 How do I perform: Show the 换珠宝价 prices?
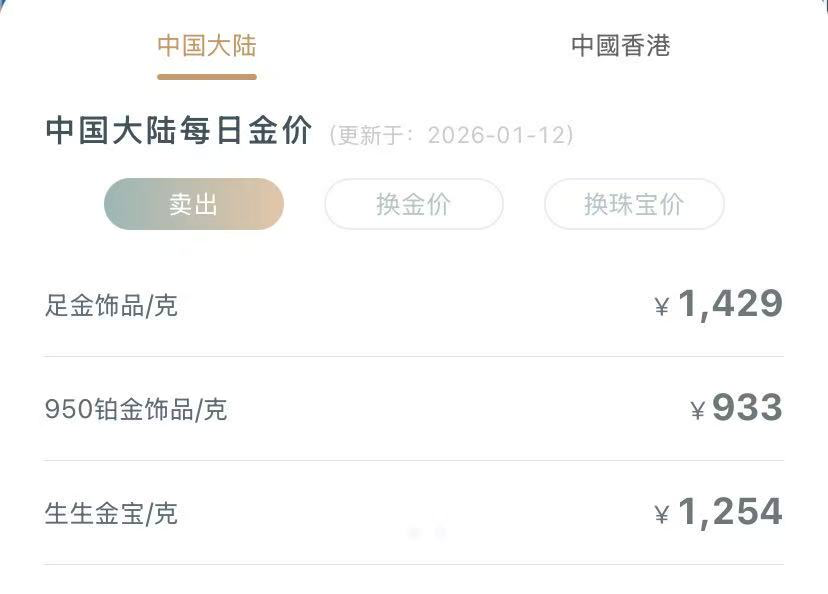(633, 204)
